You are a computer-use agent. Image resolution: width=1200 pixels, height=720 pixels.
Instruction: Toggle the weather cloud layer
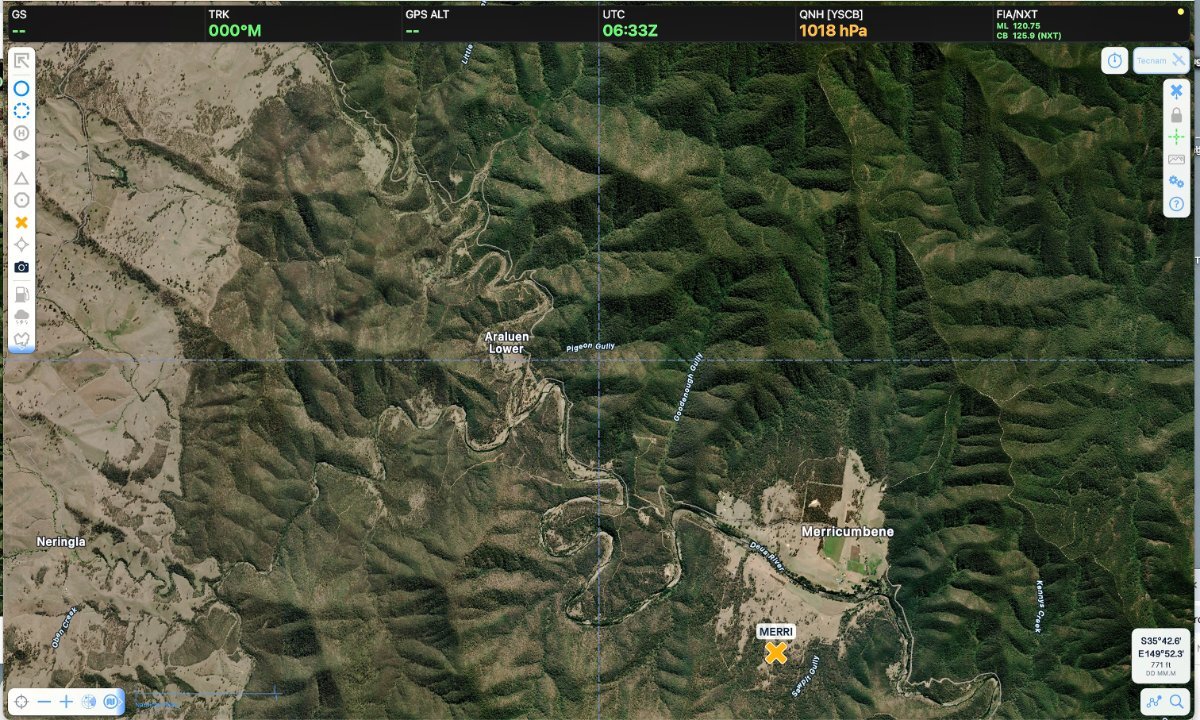click(x=21, y=316)
